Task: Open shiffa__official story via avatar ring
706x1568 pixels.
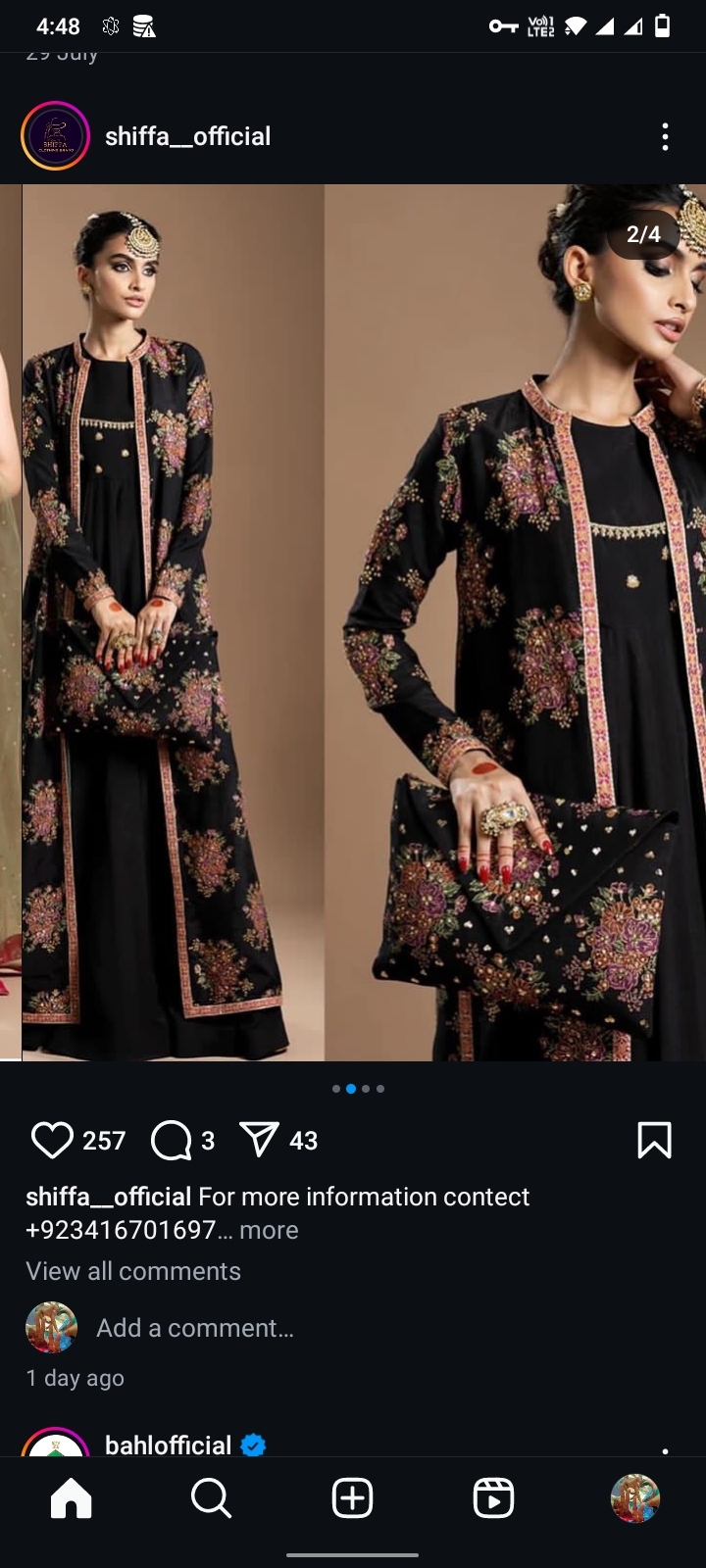Action: point(55,136)
